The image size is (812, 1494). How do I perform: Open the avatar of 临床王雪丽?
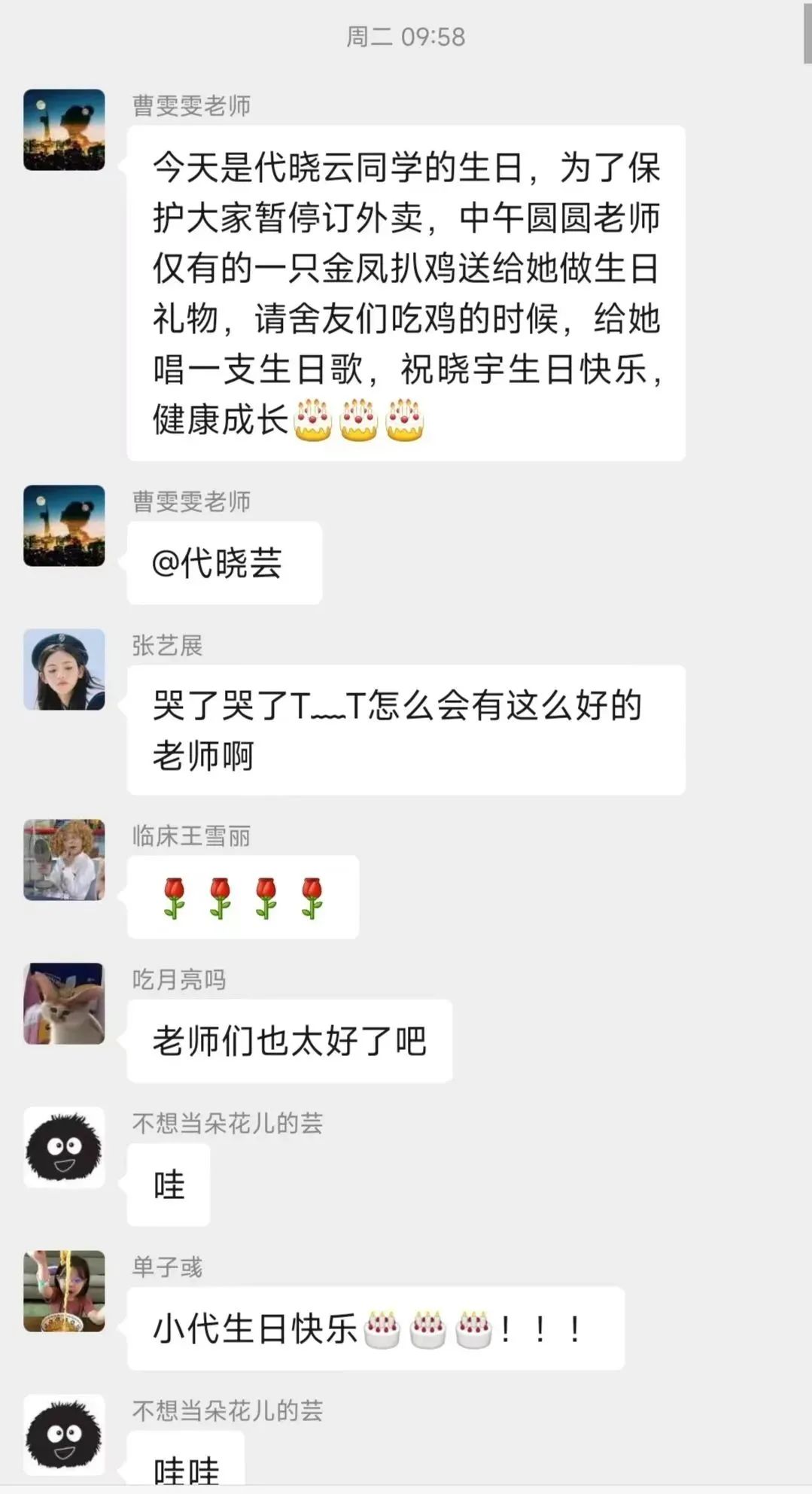(64, 860)
